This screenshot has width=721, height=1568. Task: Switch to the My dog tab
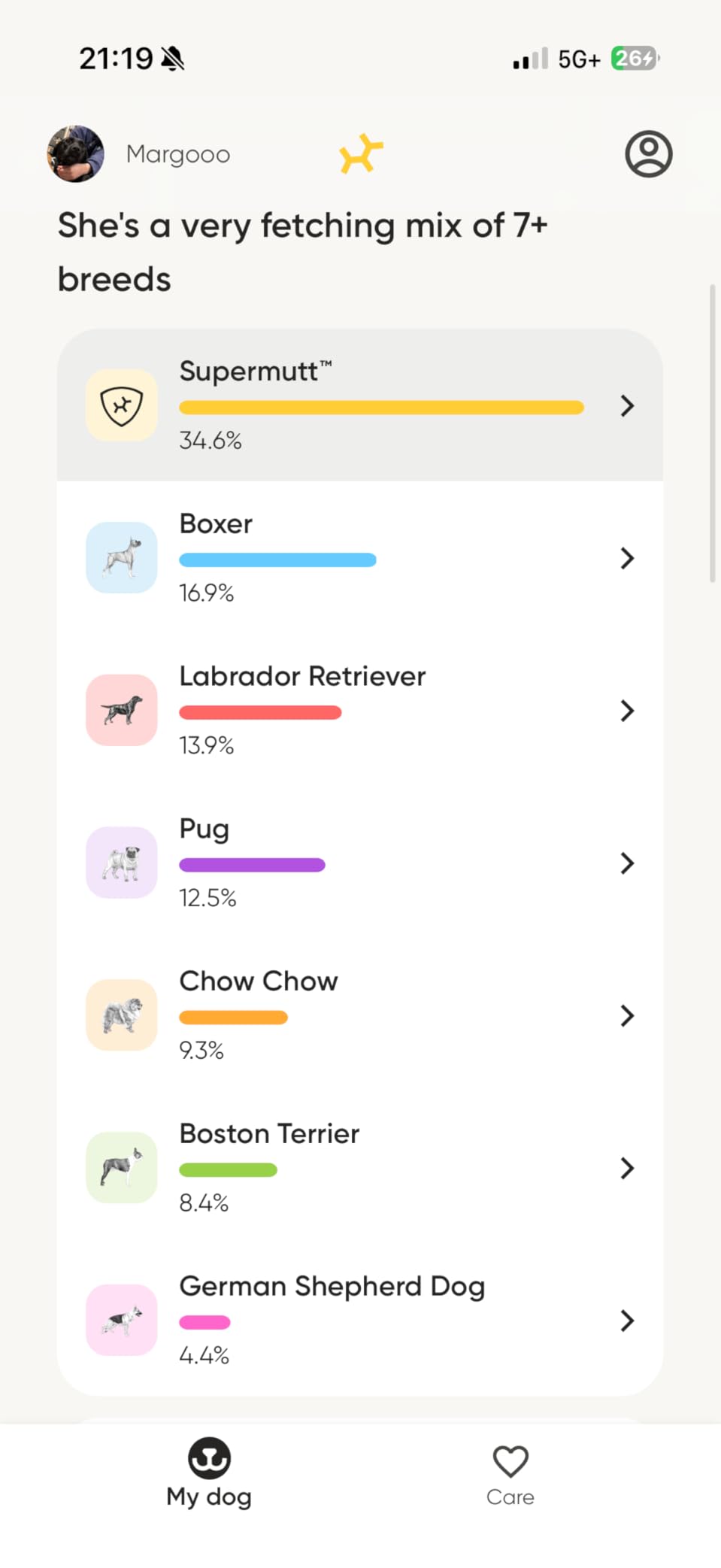[208, 1474]
